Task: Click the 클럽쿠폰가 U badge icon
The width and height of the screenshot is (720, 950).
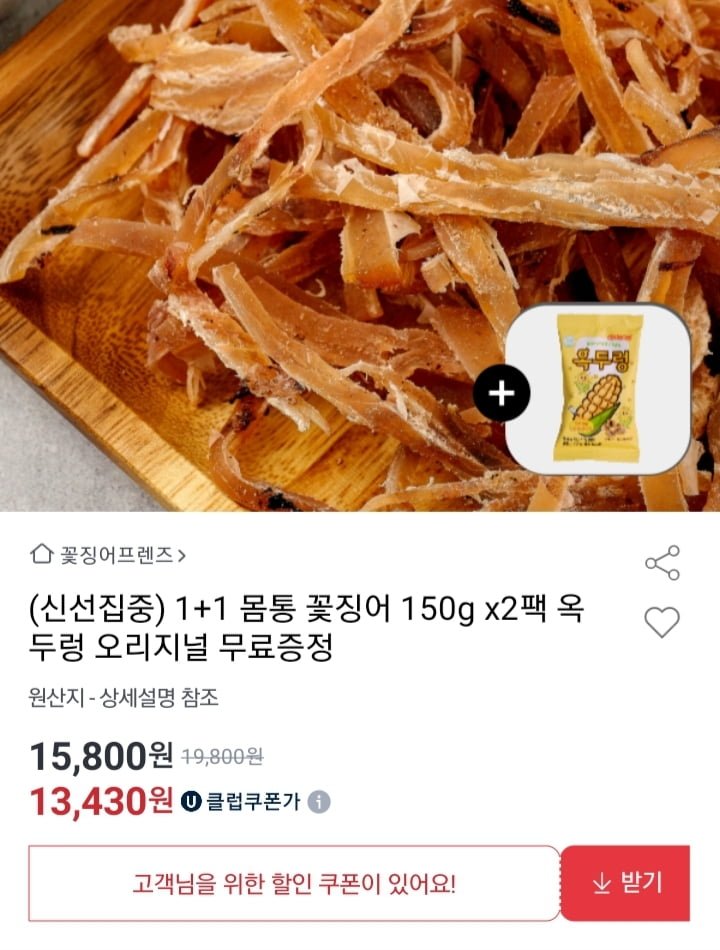Action: point(191,802)
